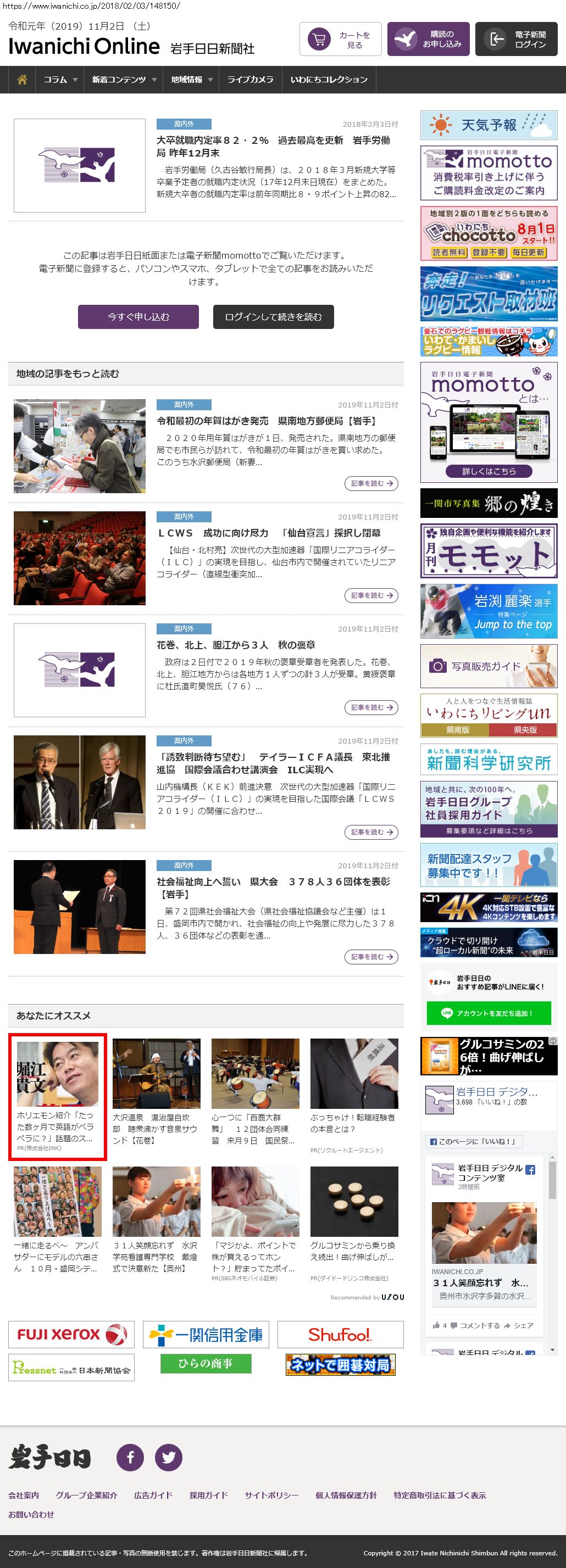566x1568 pixels.
Task: Read the 令和最初の年賀はがき発売 article
Action: [267, 421]
